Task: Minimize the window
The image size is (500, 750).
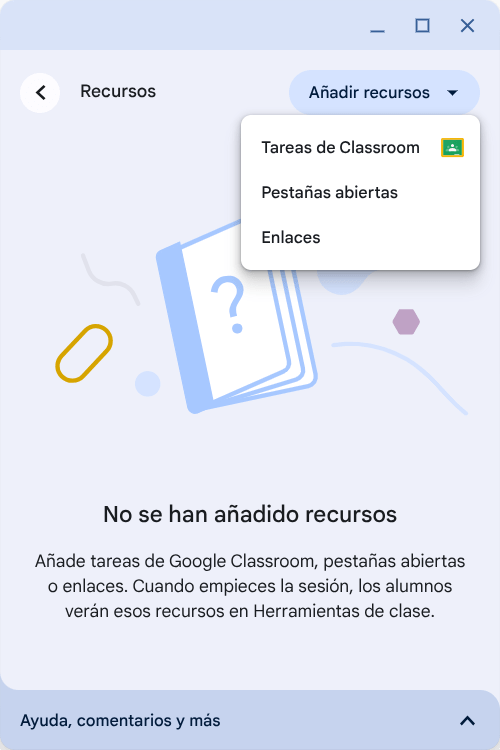Action: [x=378, y=25]
